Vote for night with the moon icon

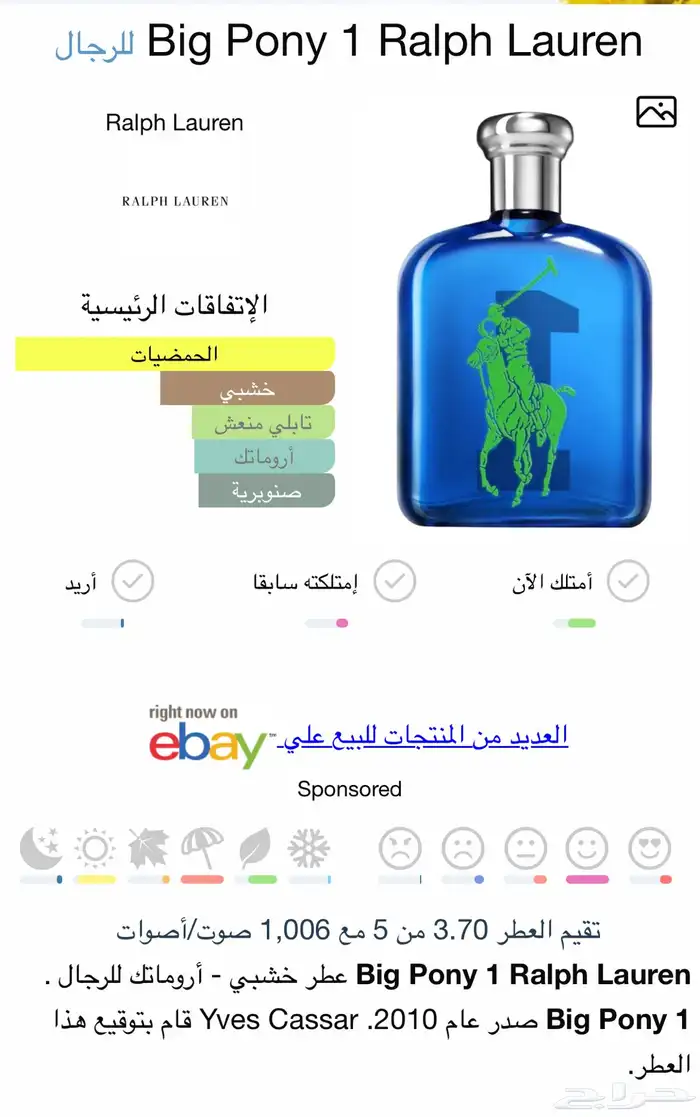pyautogui.click(x=41, y=848)
